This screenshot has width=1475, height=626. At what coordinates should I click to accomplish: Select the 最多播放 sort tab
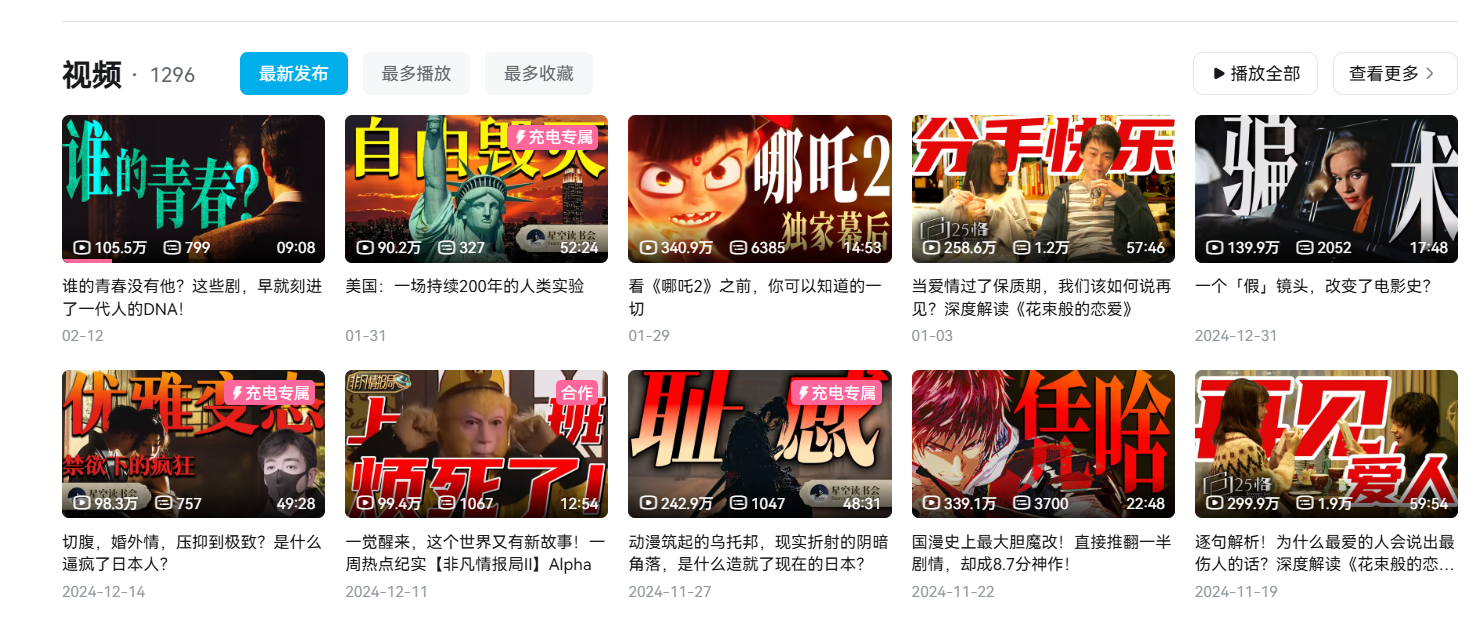point(416,74)
